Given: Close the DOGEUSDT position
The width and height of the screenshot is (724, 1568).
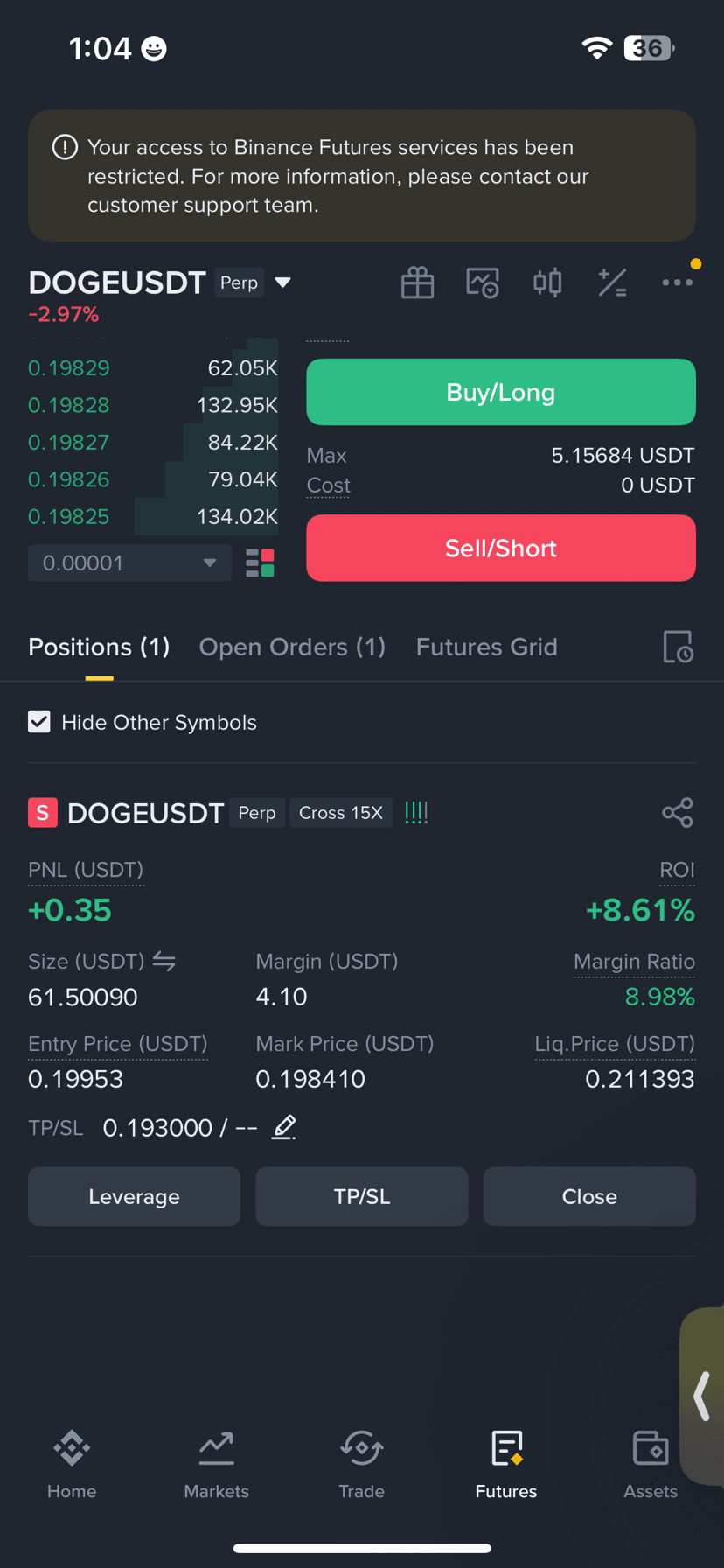Looking at the screenshot, I should click(x=588, y=1196).
